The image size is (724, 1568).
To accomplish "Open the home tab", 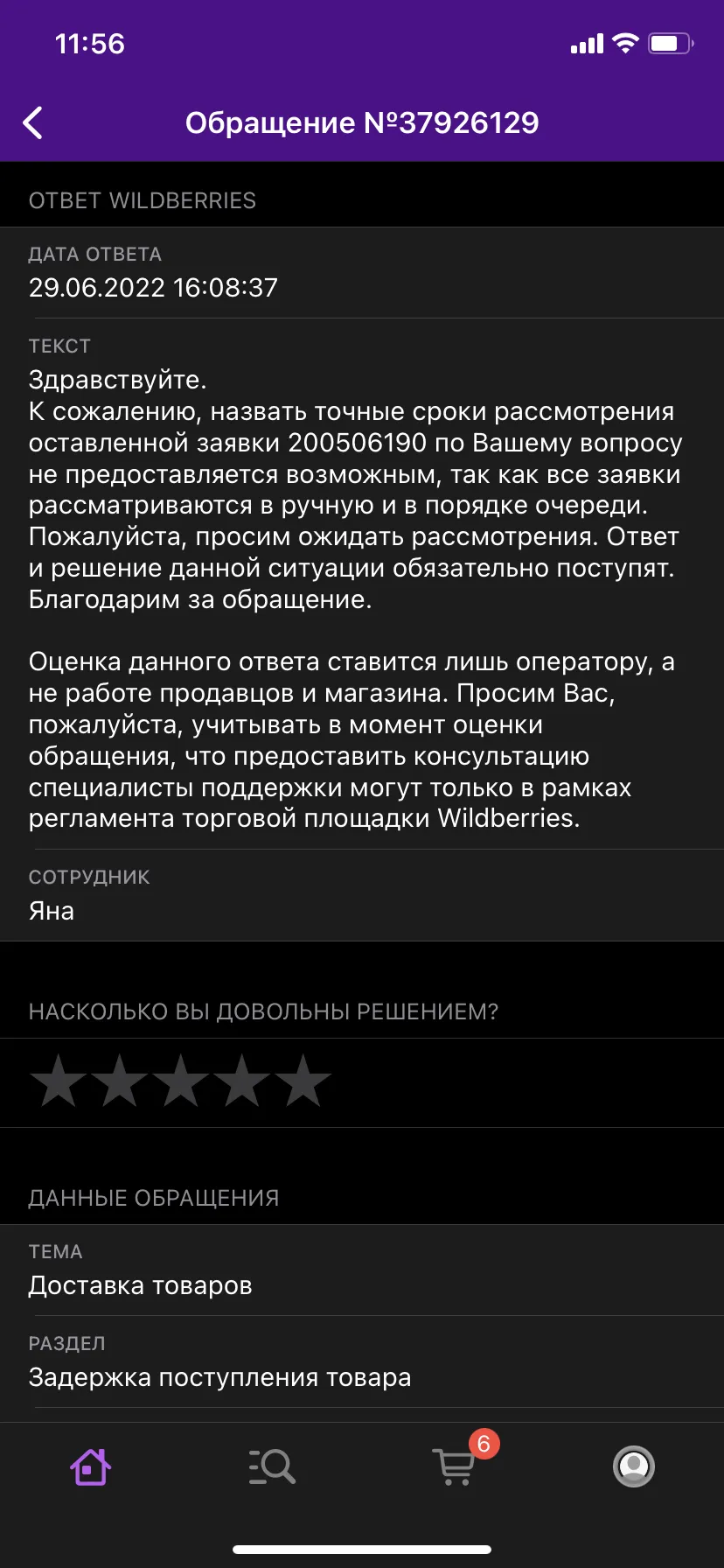I will point(90,1466).
